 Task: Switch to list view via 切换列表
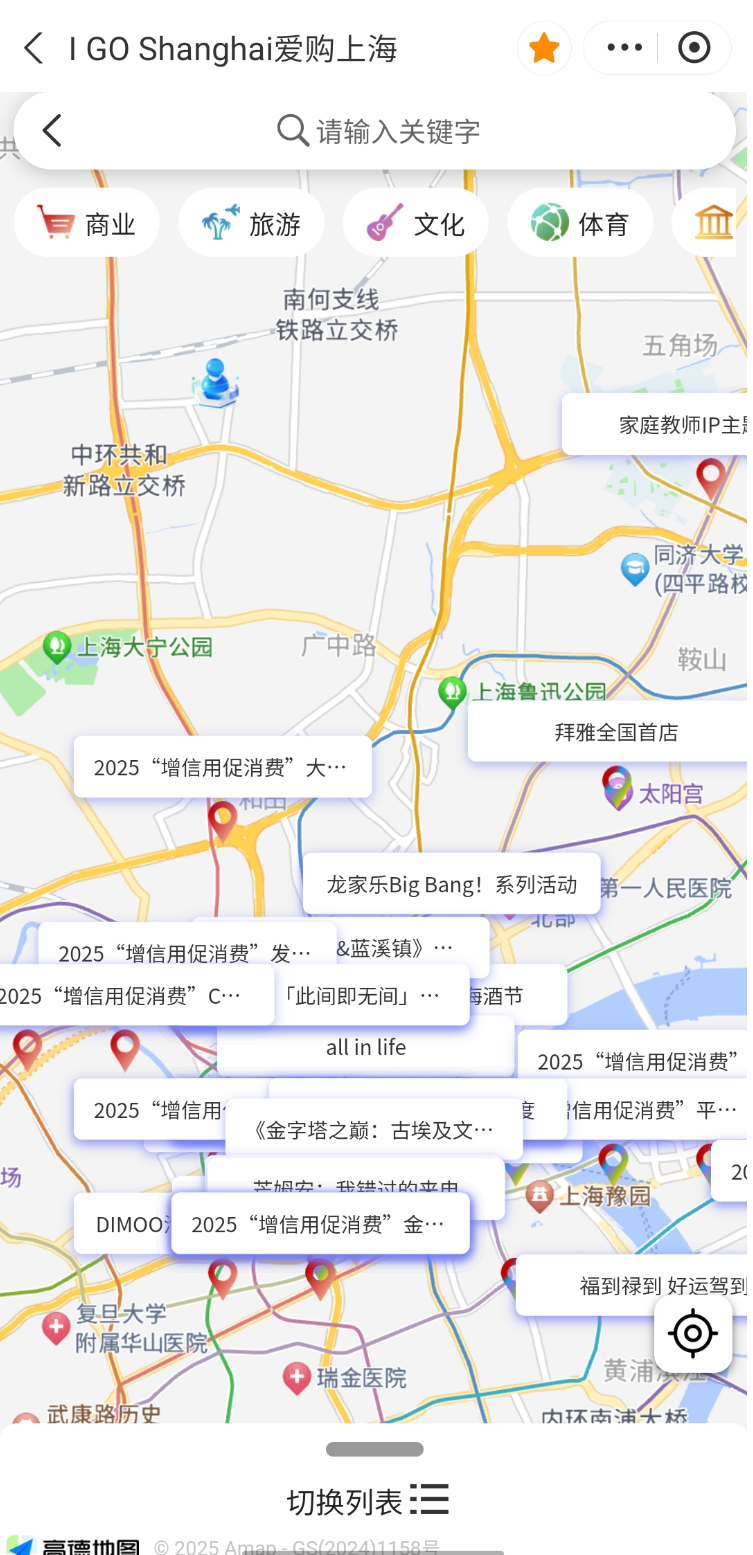(369, 1499)
